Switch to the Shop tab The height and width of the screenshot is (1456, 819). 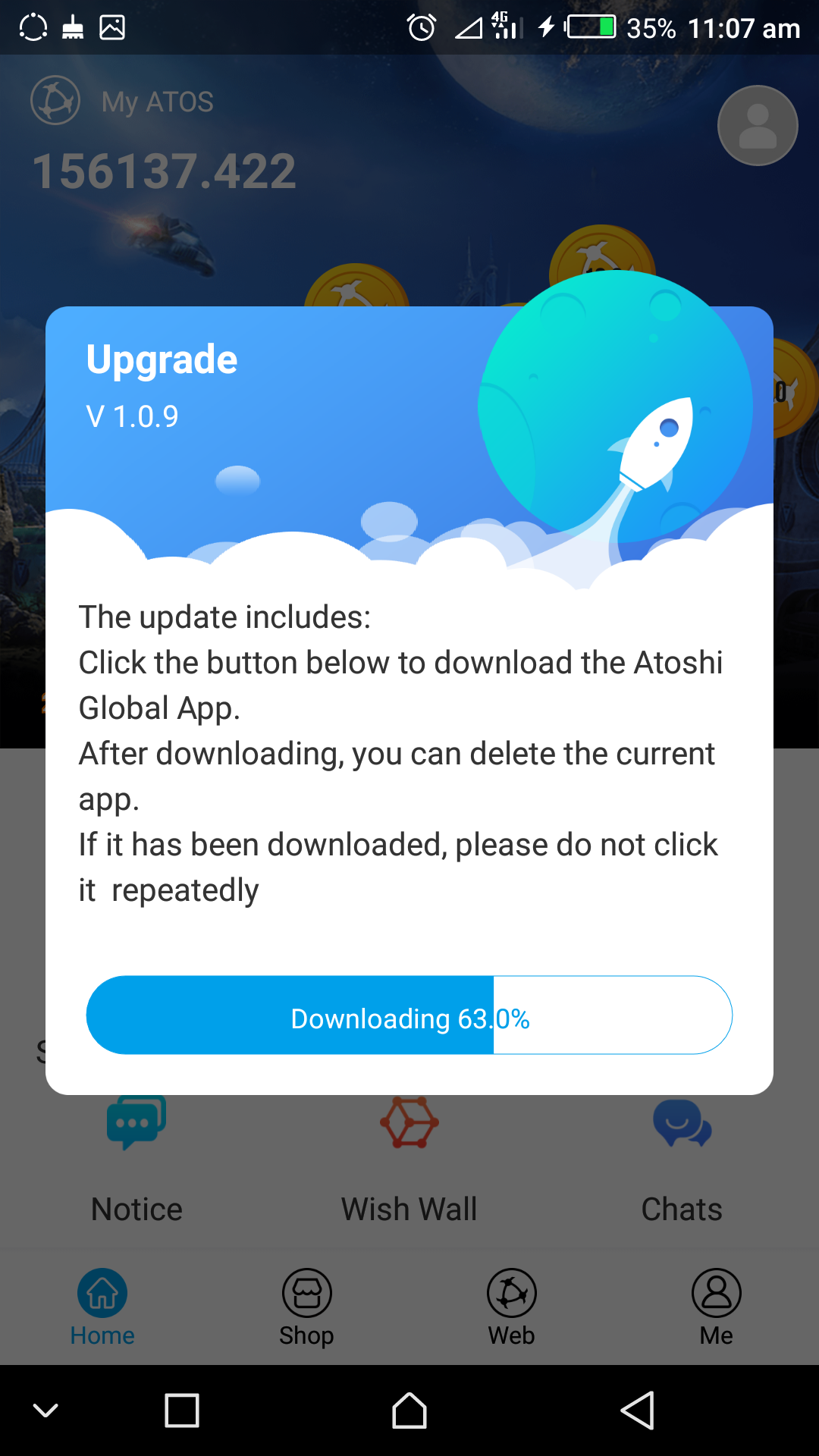306,1307
